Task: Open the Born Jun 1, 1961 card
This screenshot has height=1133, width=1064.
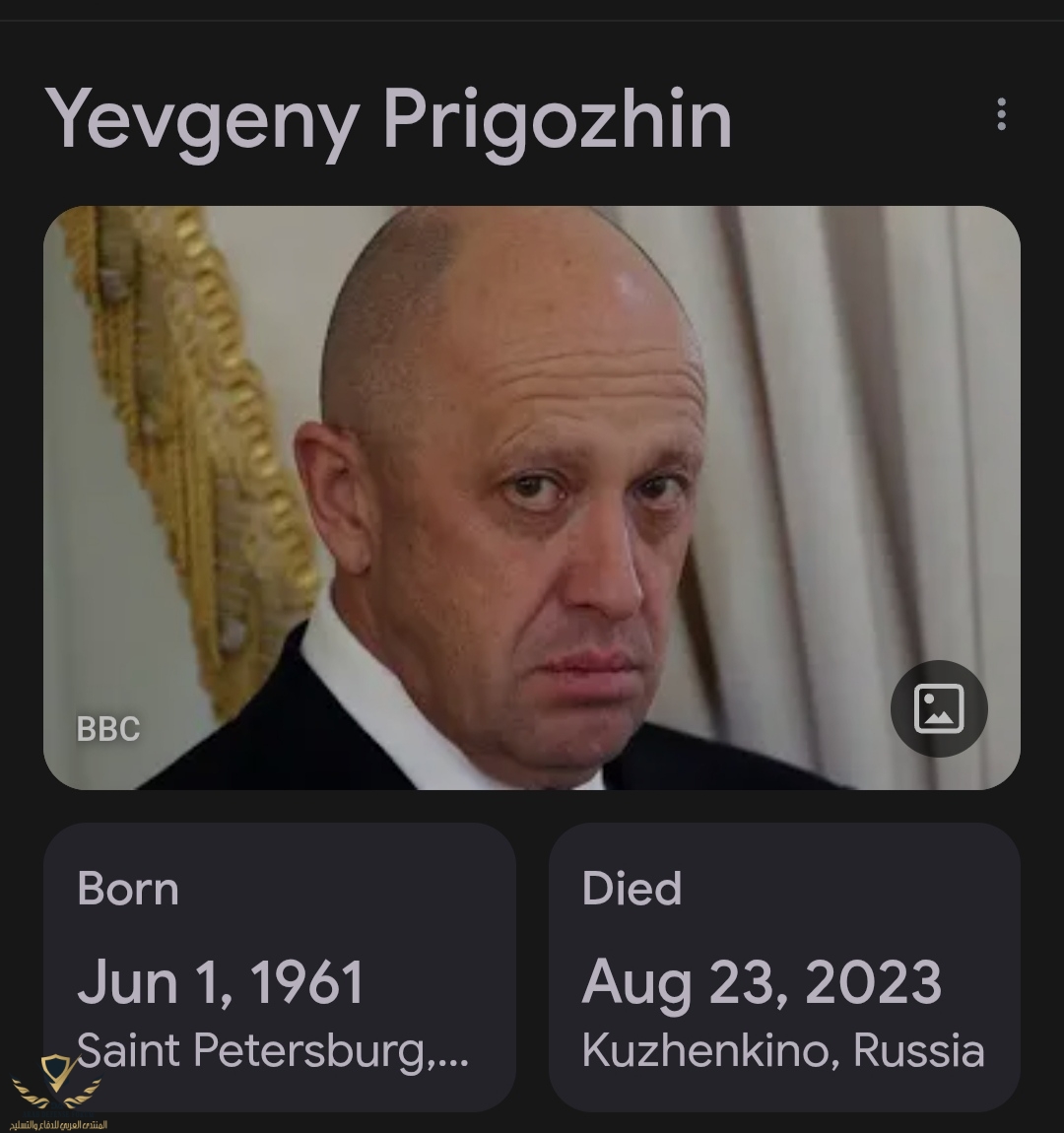Action: 279,967
